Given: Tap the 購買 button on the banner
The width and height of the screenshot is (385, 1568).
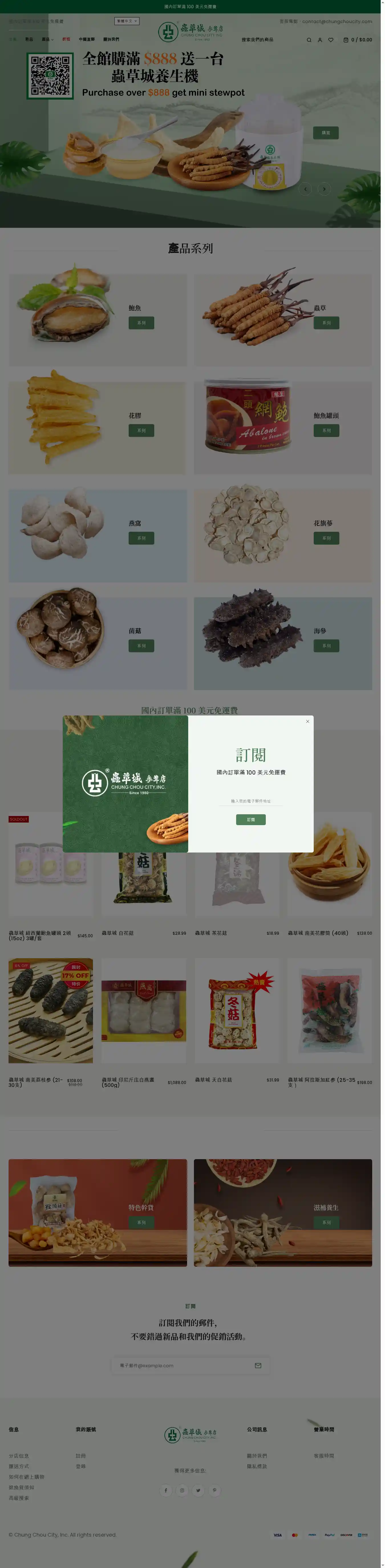Looking at the screenshot, I should click(x=326, y=133).
